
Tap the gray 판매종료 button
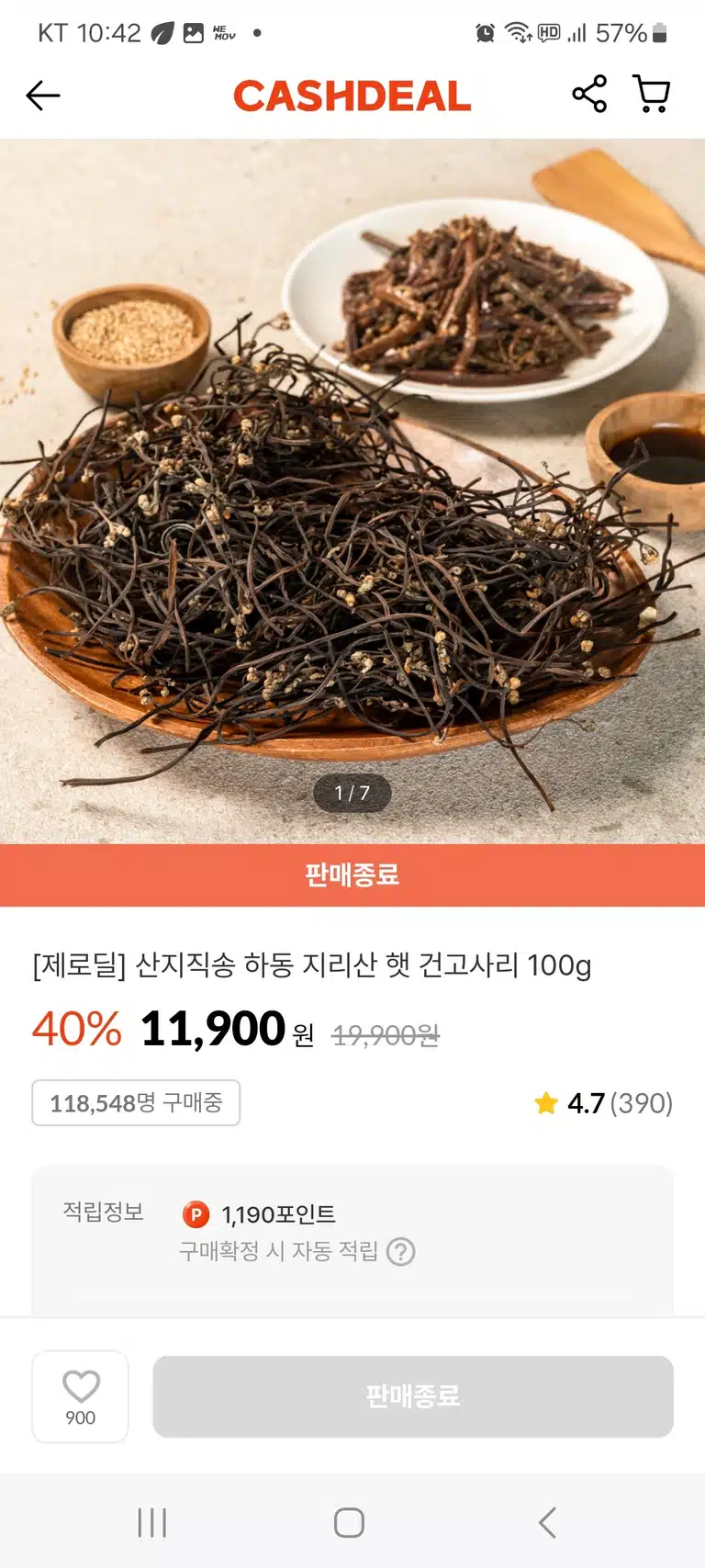click(413, 1396)
